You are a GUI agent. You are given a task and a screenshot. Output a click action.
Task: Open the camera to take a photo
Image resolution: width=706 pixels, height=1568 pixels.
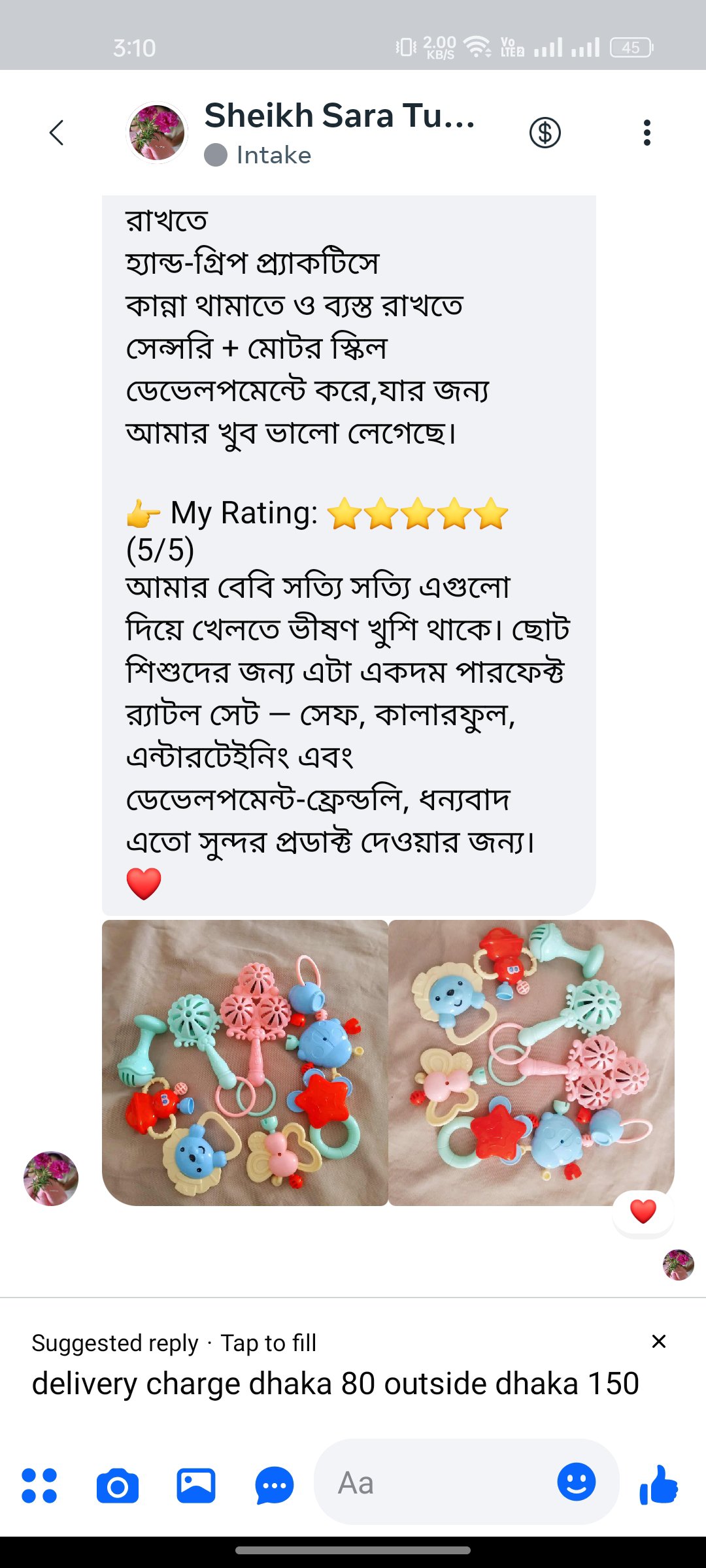tap(118, 1485)
